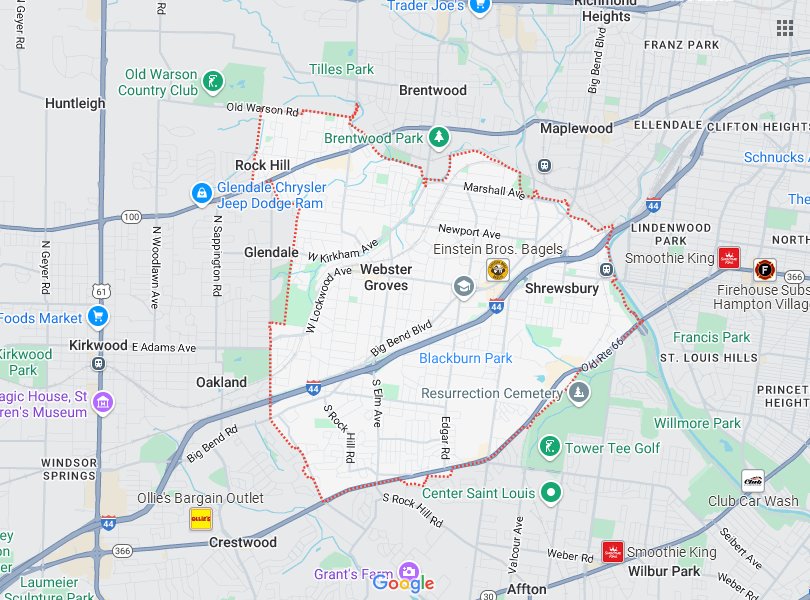Open Ollie's Bargain Outlet marker
Screen dimensions: 810x600
tap(201, 518)
